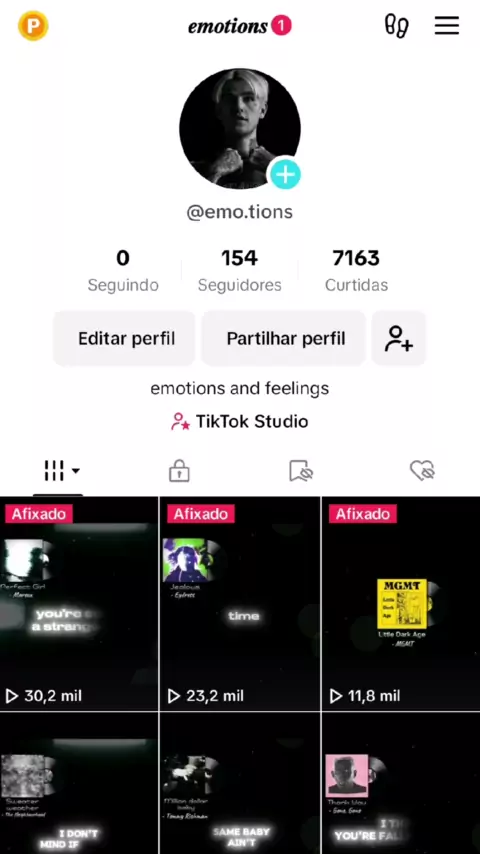The width and height of the screenshot is (480, 854).
Task: Tap the plus badge on profile photo
Action: click(x=285, y=175)
